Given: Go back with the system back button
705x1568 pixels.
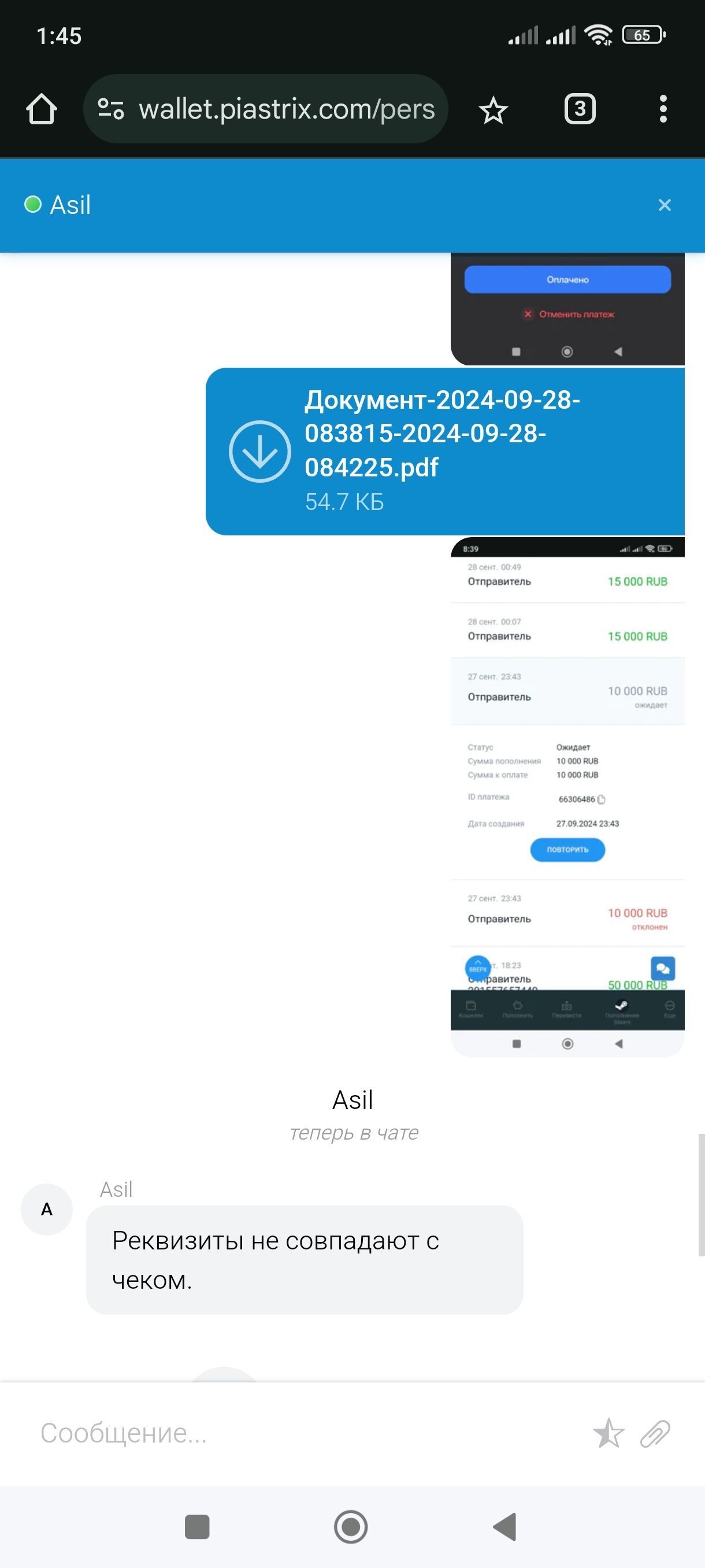Looking at the screenshot, I should 504,1526.
